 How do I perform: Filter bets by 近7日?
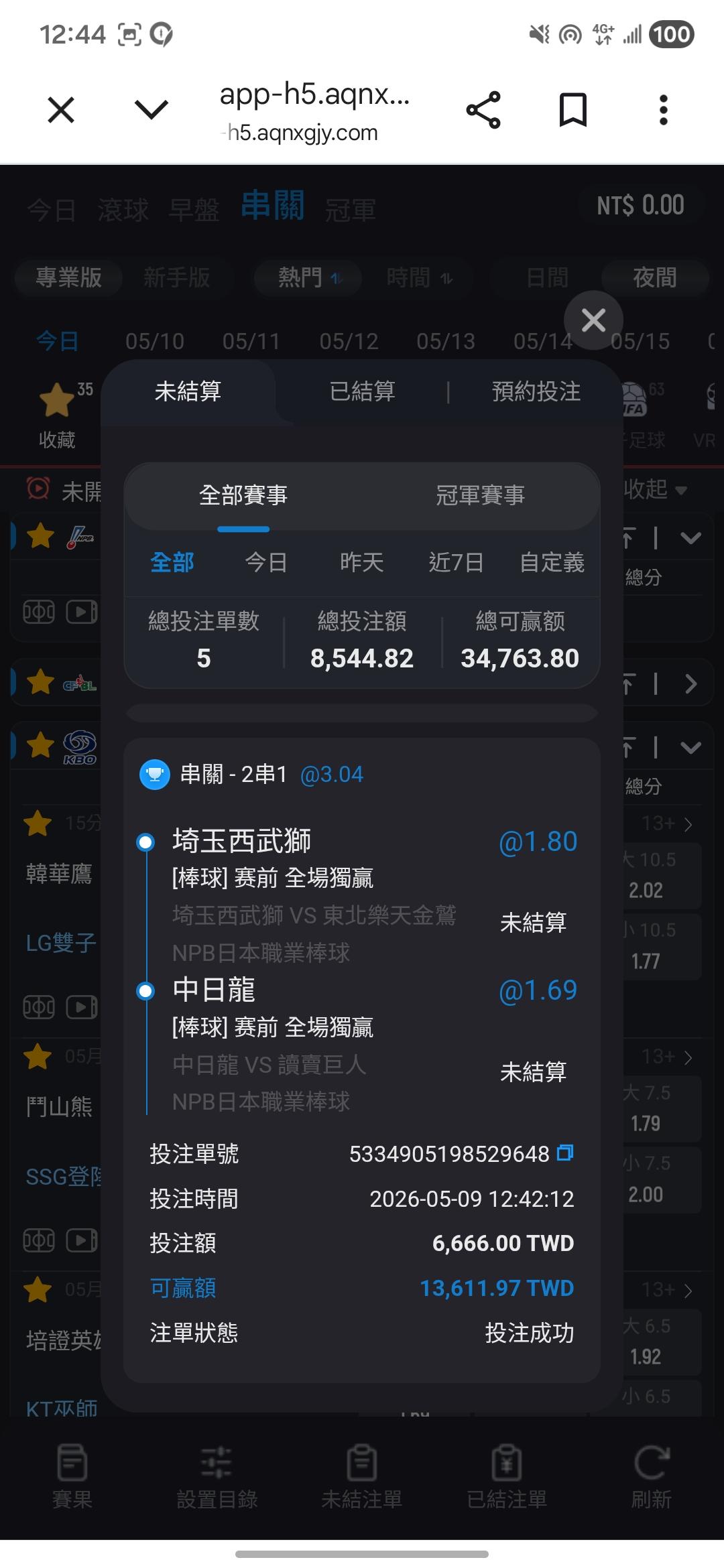456,562
